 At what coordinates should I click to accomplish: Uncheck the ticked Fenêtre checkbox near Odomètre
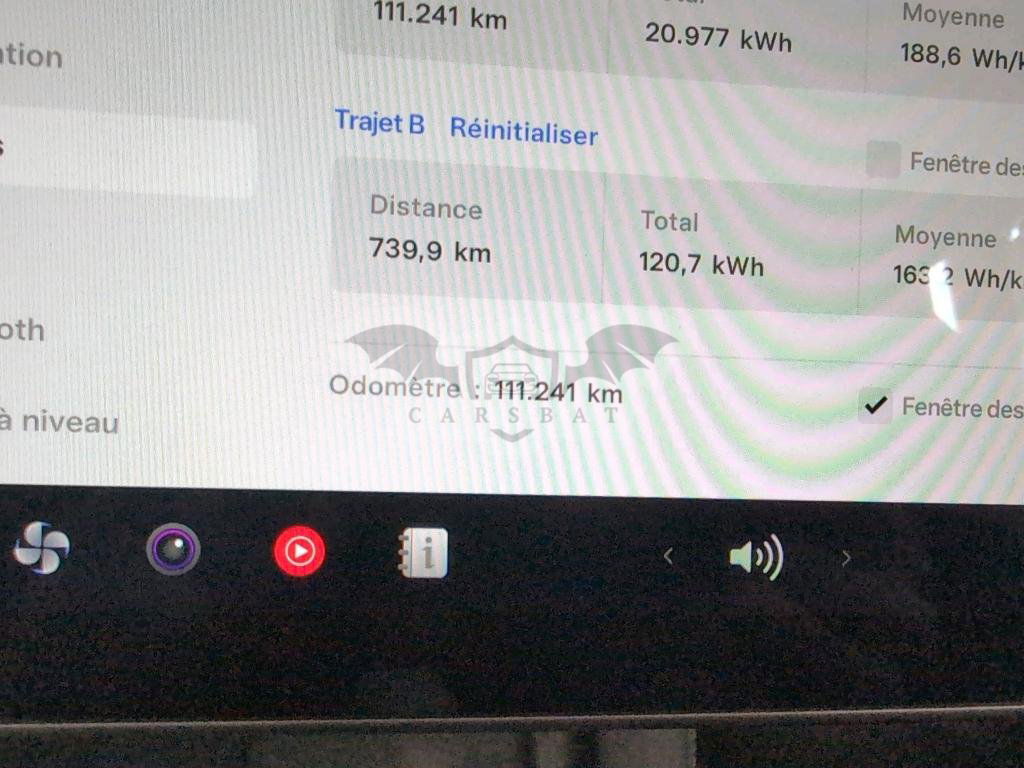(x=876, y=405)
